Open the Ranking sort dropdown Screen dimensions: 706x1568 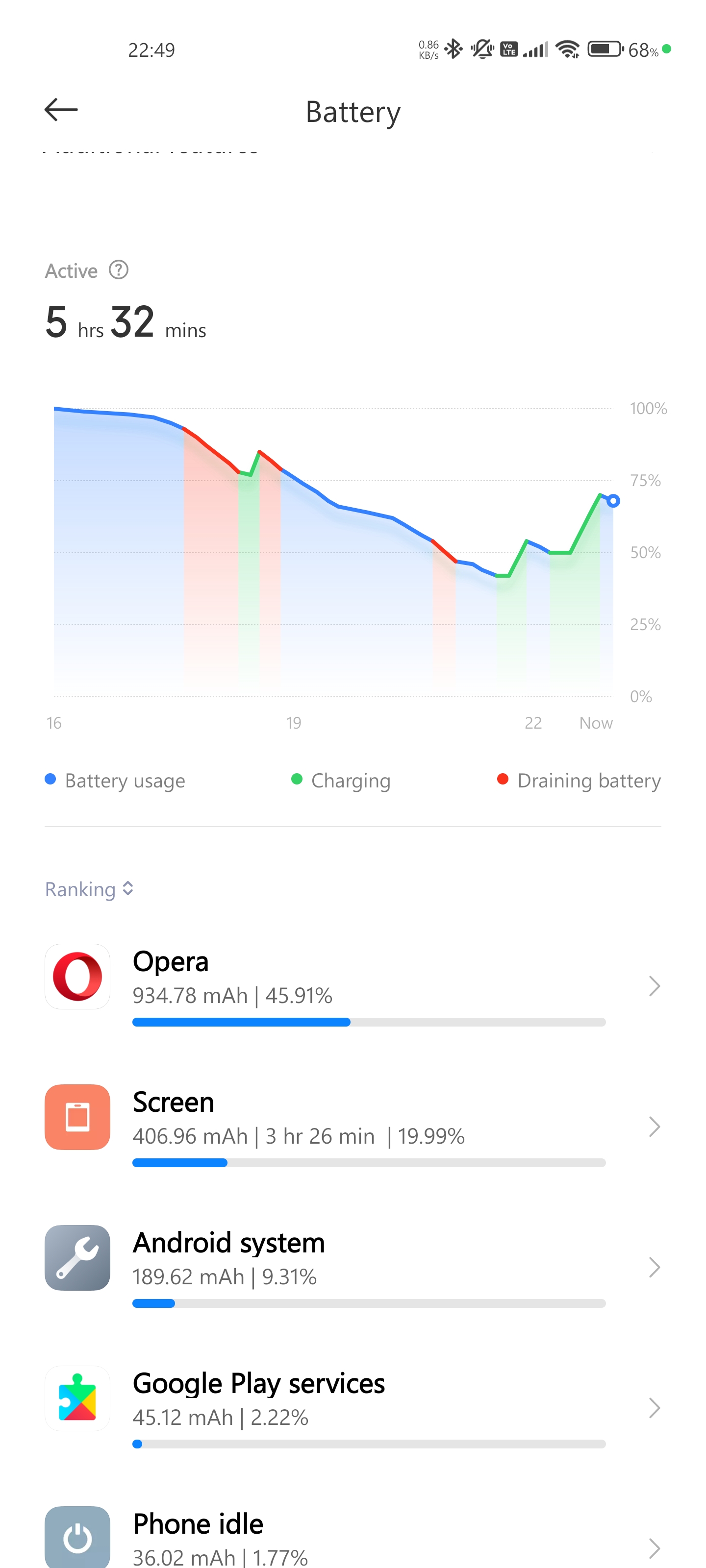(x=90, y=889)
